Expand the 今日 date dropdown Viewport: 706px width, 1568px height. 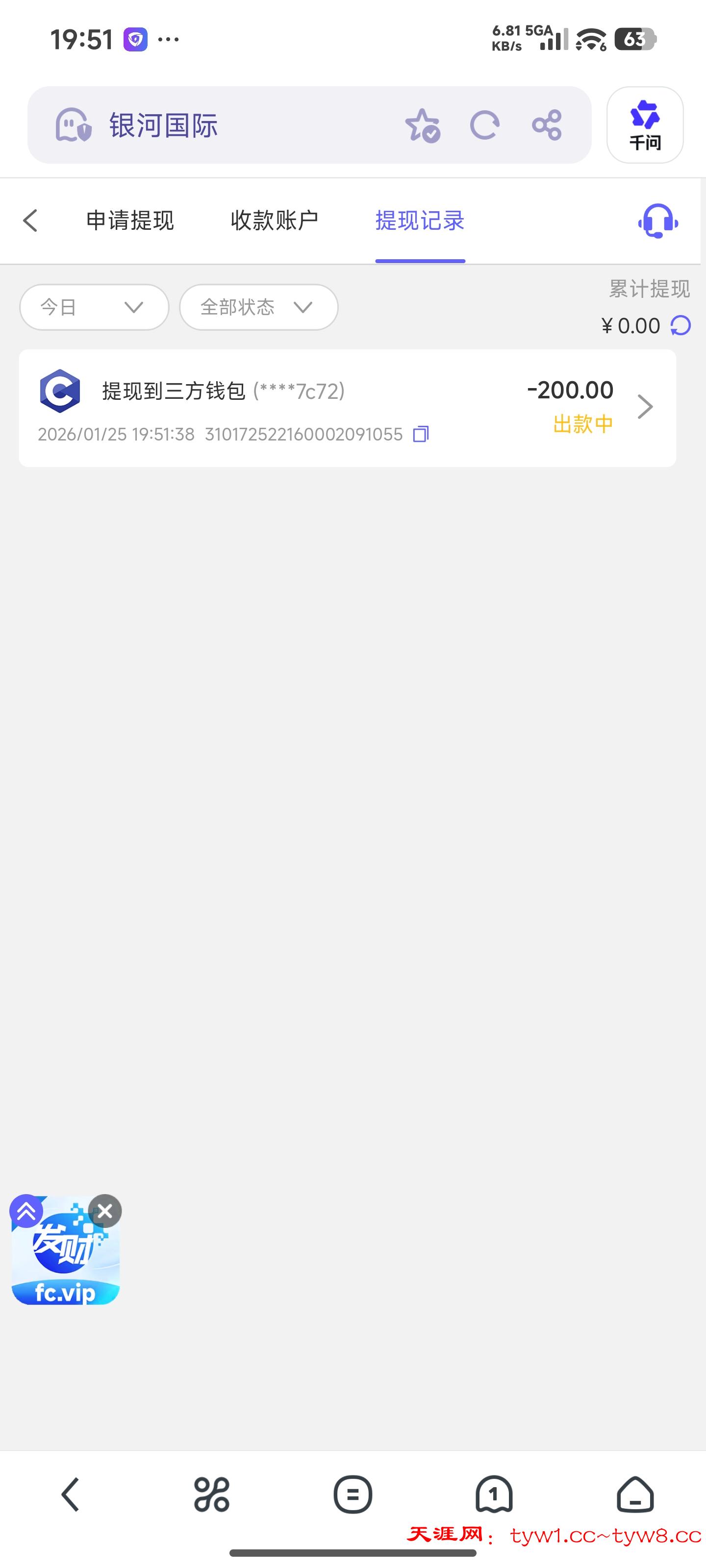94,307
